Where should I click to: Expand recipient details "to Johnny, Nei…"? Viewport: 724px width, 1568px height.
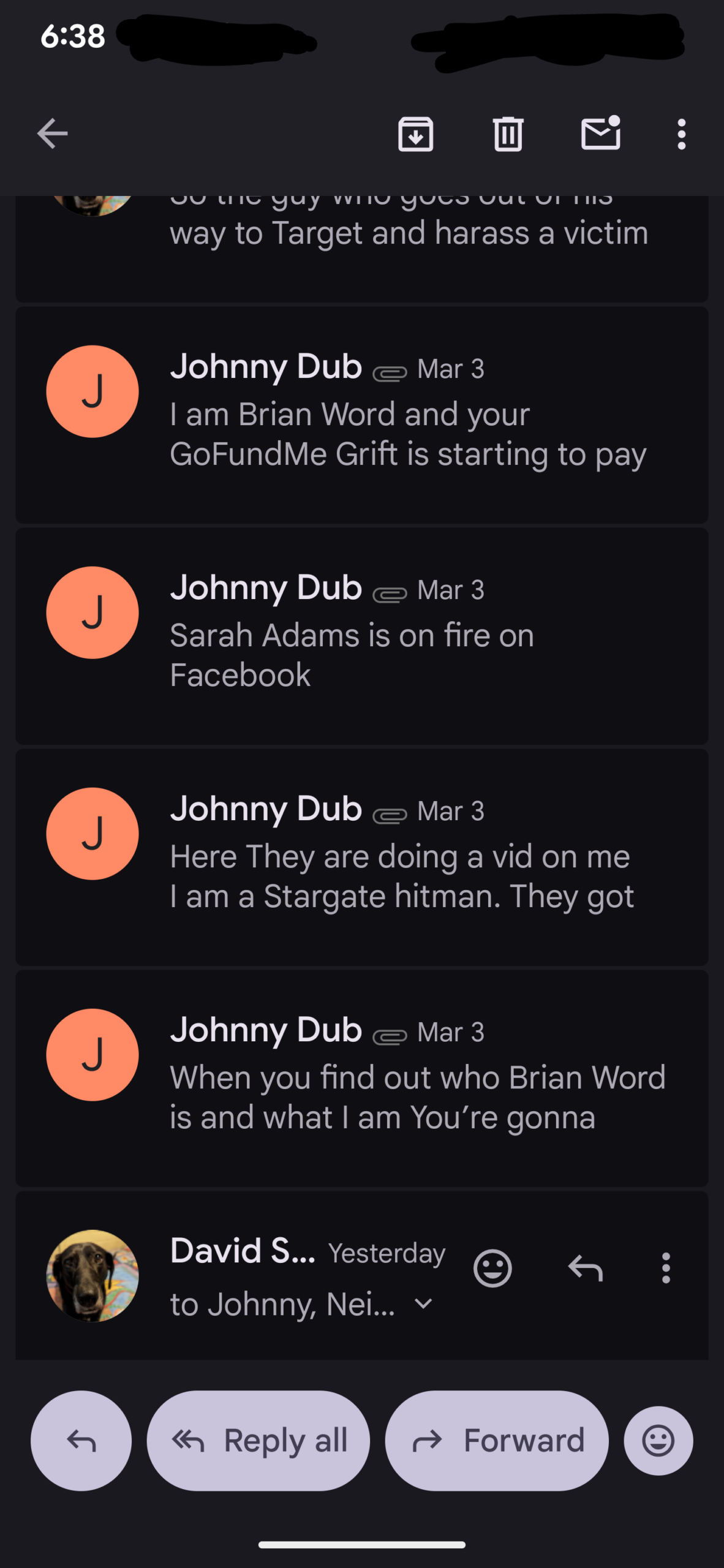(423, 1304)
